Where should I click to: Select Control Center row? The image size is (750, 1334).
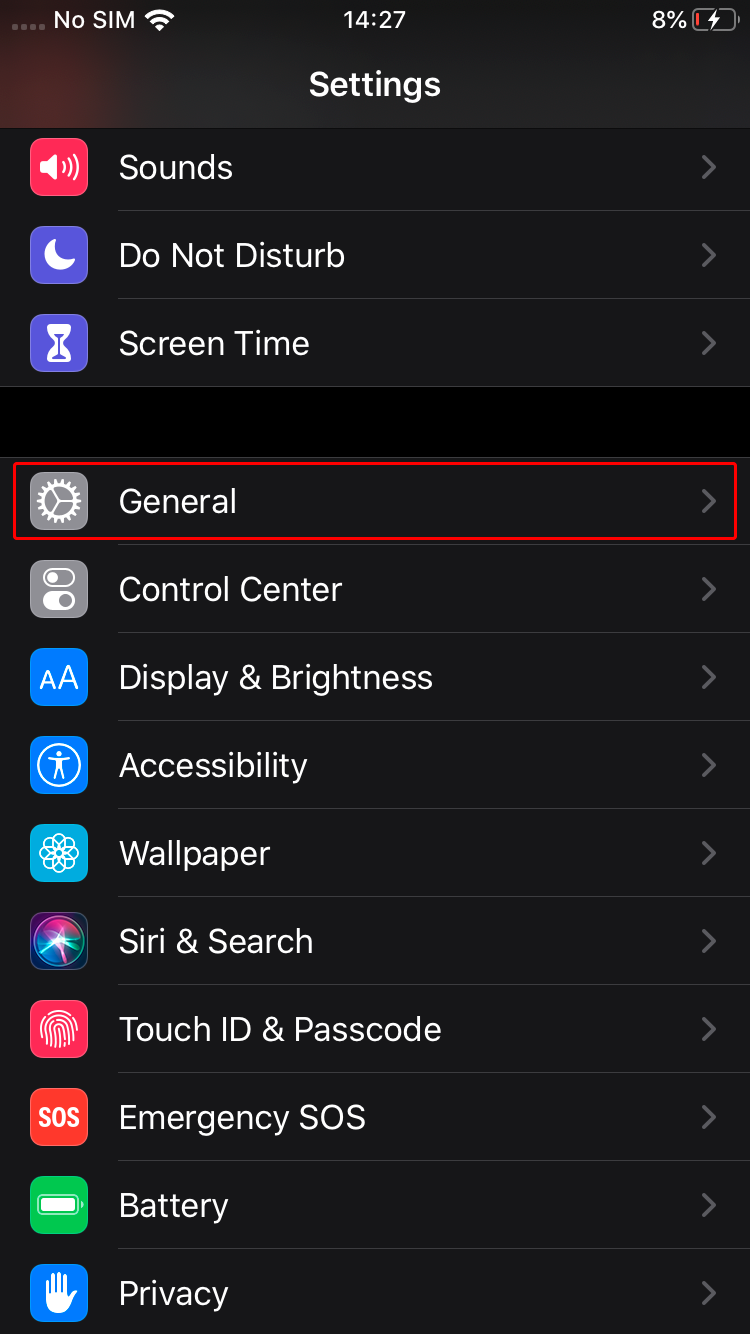375,589
